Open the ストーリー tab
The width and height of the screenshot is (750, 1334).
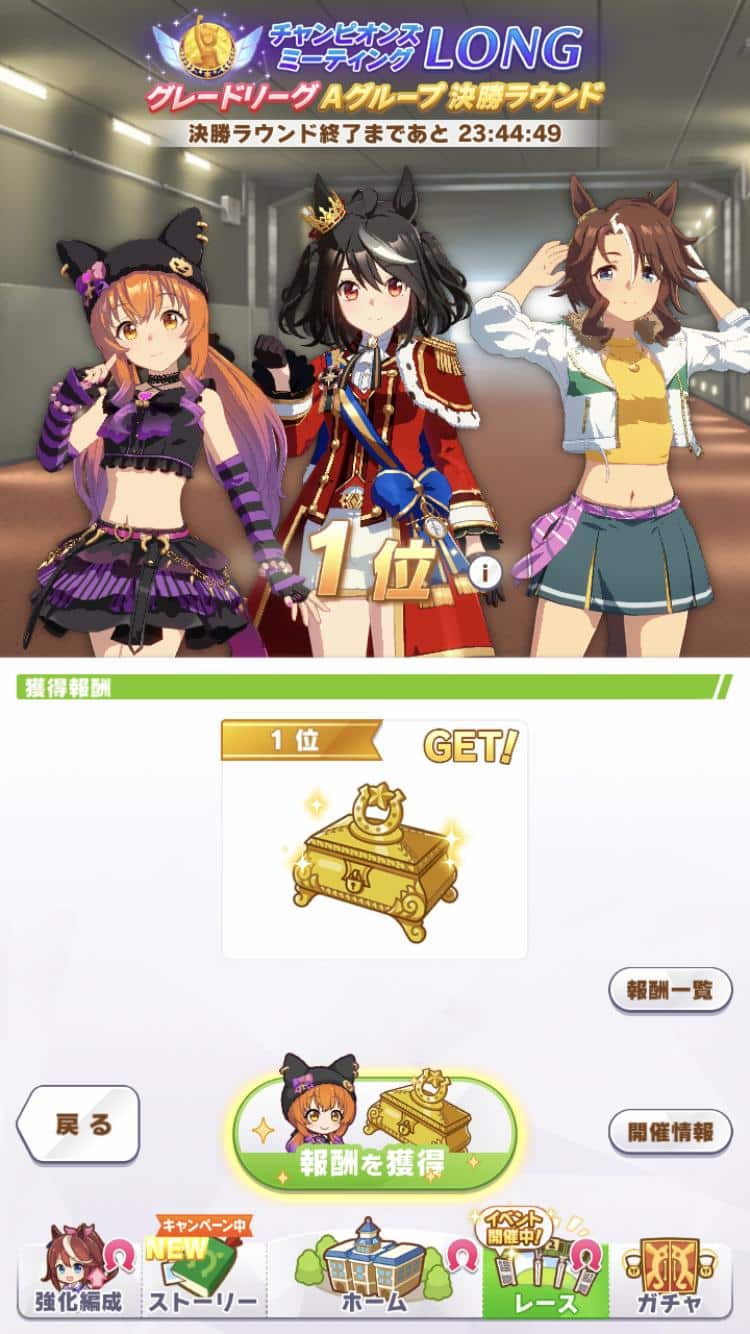pyautogui.click(x=203, y=1276)
